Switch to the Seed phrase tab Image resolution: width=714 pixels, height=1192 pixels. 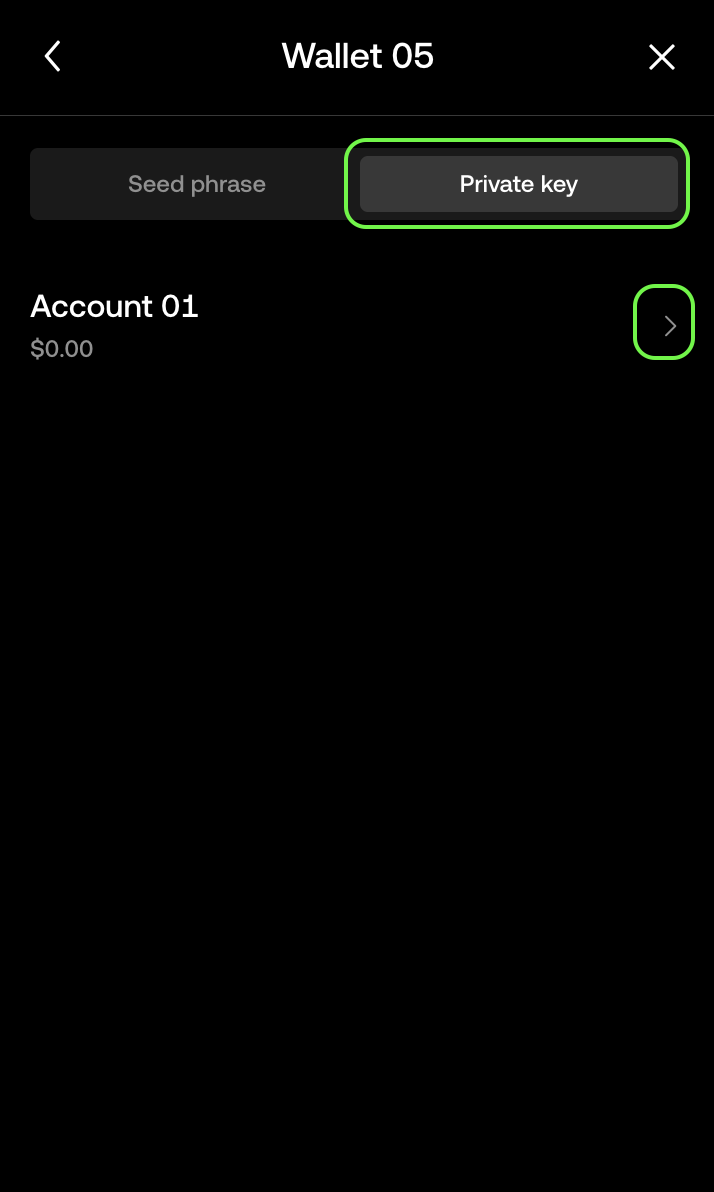click(197, 184)
